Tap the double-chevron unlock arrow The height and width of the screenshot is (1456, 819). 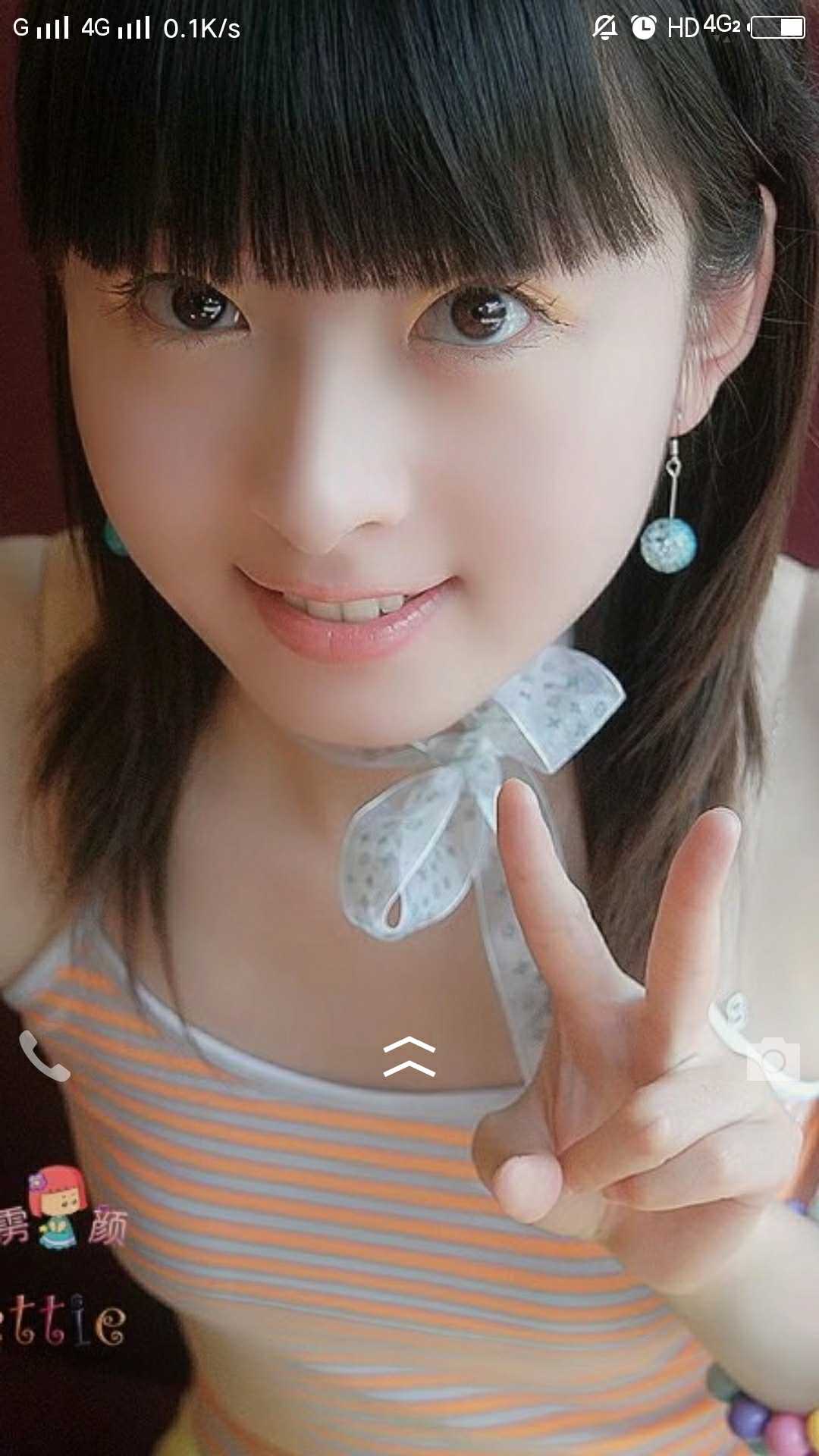[409, 1056]
